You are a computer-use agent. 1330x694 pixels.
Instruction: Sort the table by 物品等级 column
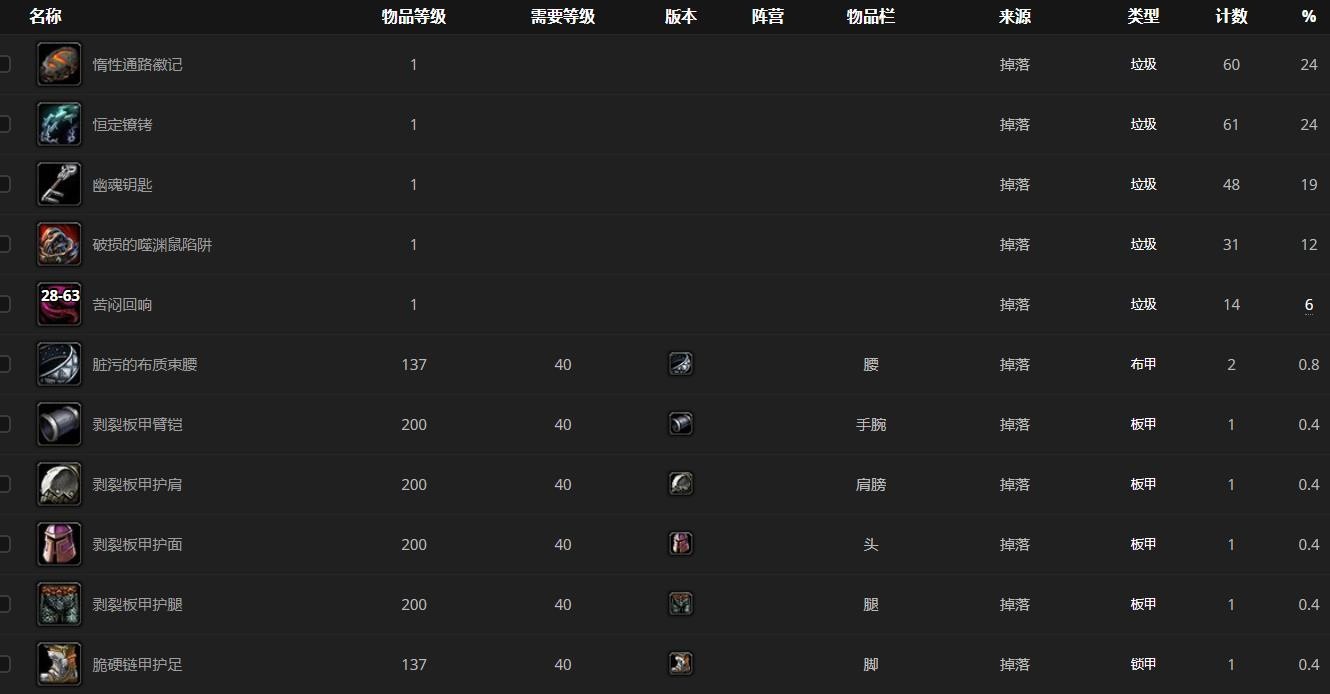coord(413,16)
